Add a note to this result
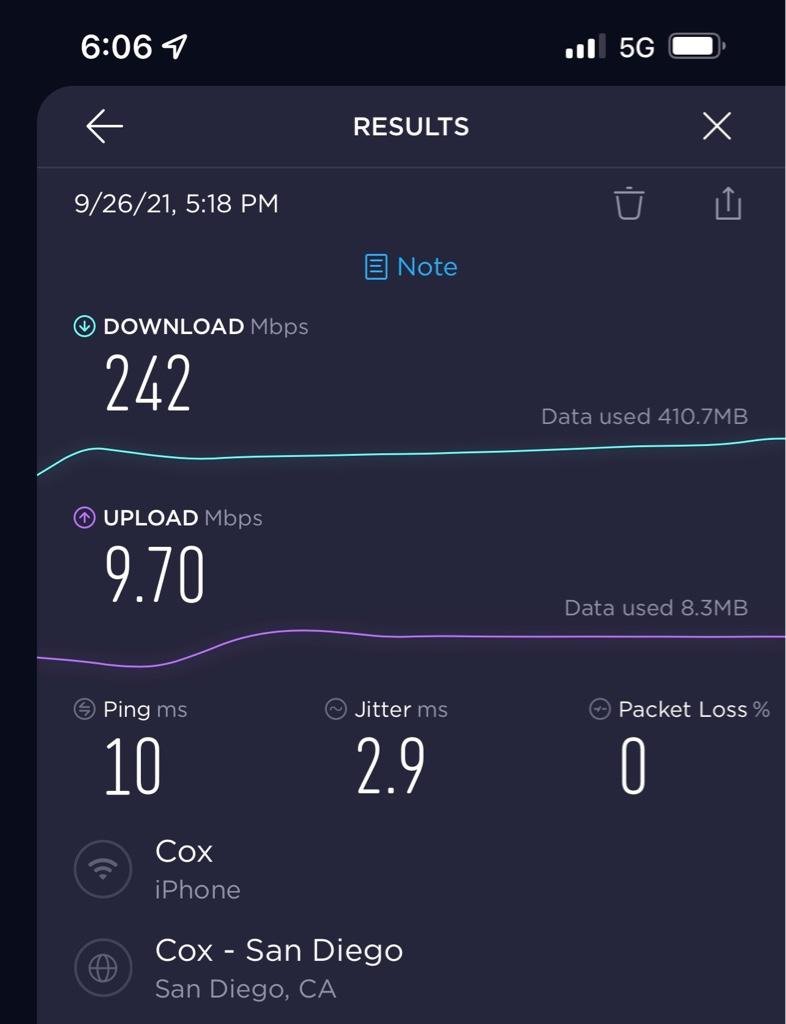Screen dimensions: 786x1024 [x=411, y=267]
